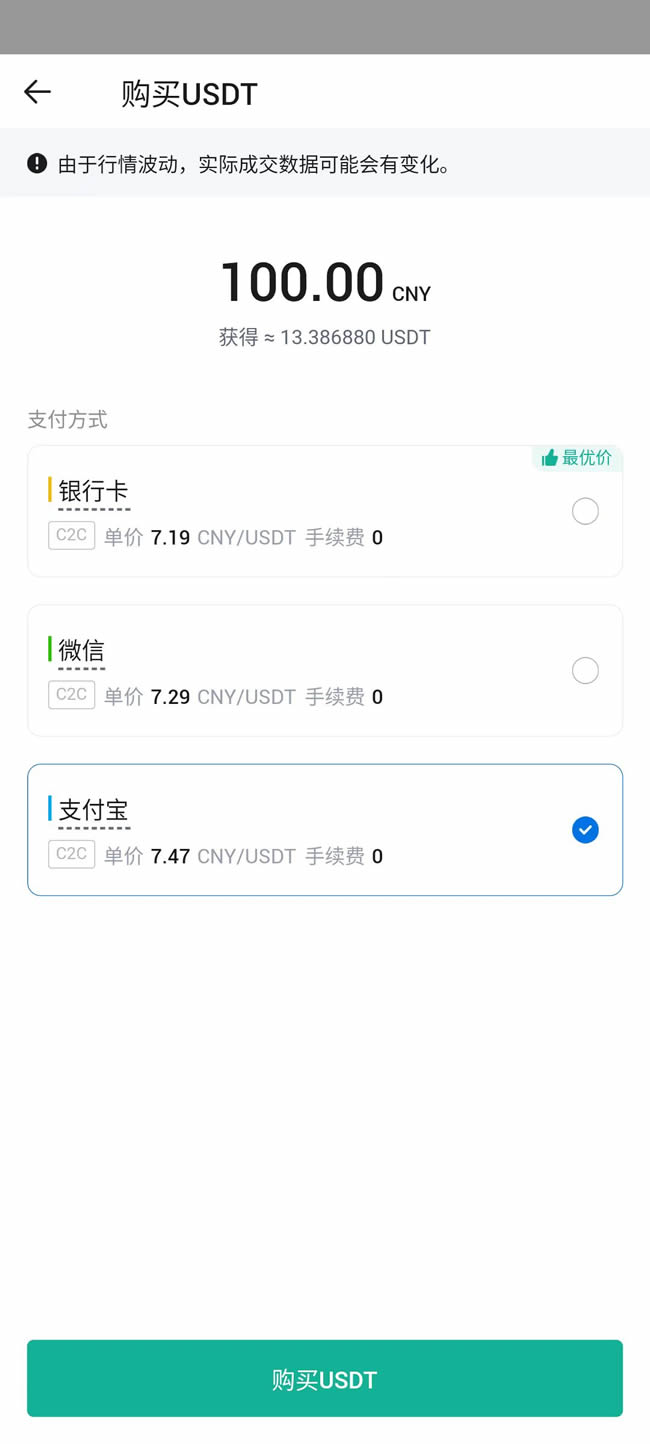Go back from the 购买USDT page

[x=37, y=92]
